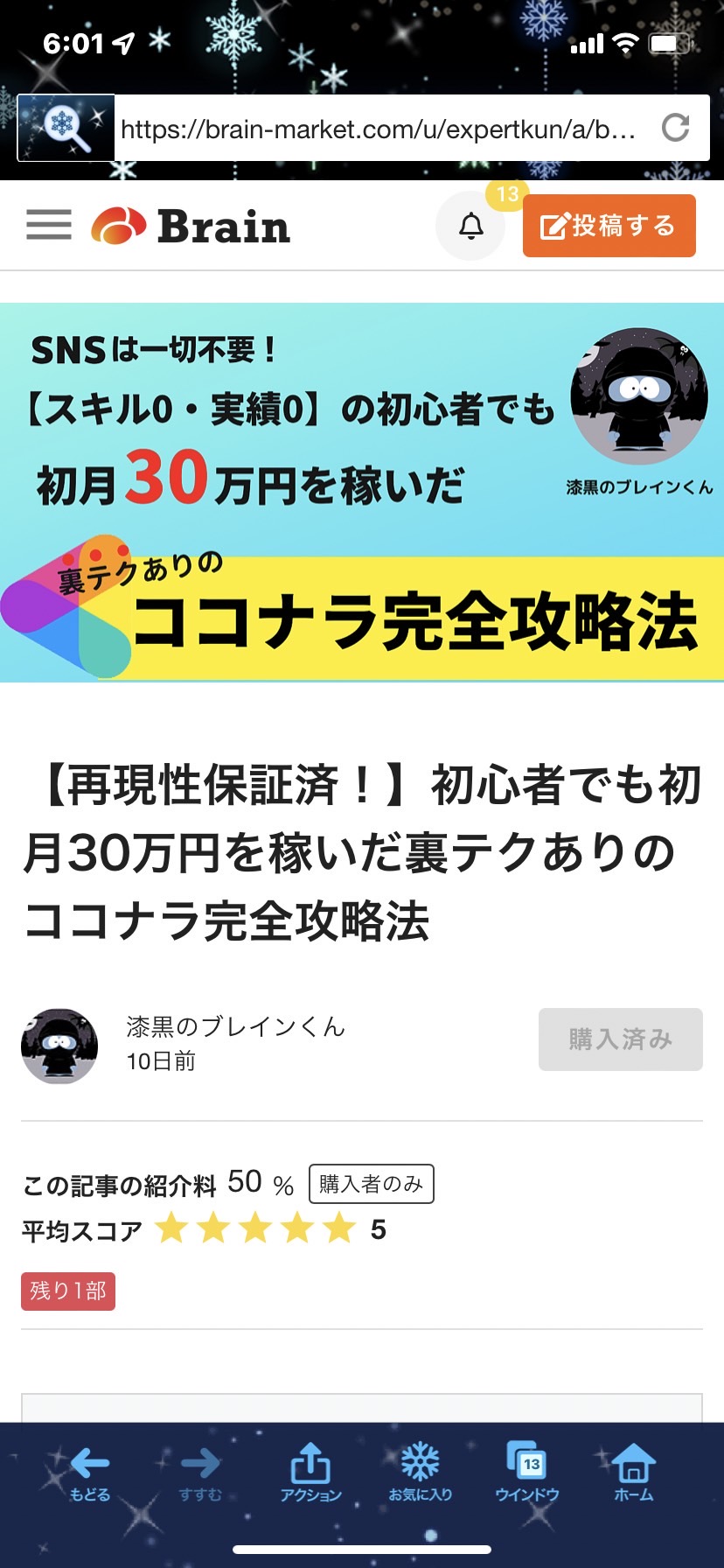Image resolution: width=724 pixels, height=1568 pixels.
Task: Open the hamburger menu
Action: coord(49,225)
